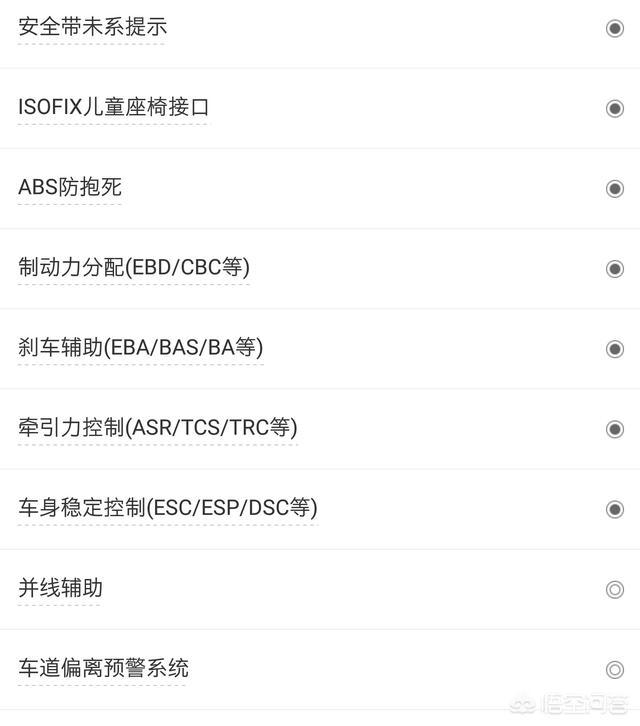Open 制动力分配(EBD/CBC等) explanation
The width and height of the screenshot is (640, 726).
coord(134,268)
